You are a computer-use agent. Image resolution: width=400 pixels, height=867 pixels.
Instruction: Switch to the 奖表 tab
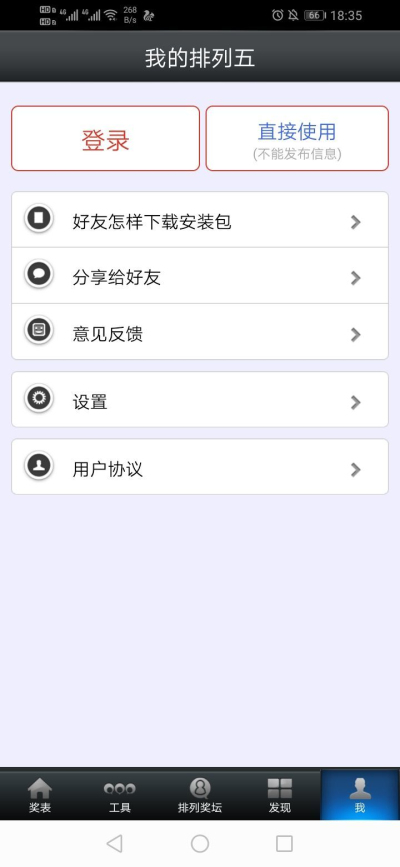click(x=40, y=795)
